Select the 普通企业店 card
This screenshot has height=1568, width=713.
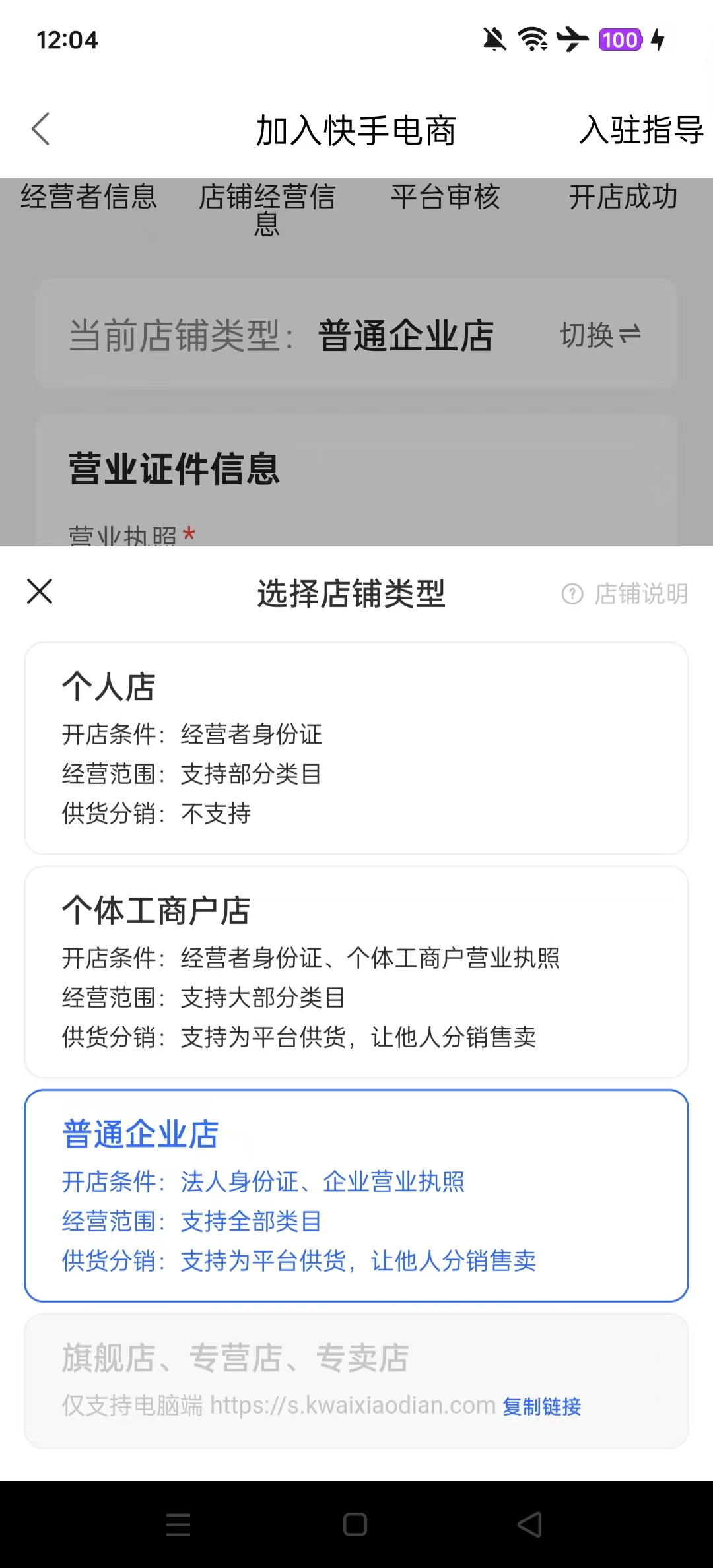pyautogui.click(x=356, y=1196)
